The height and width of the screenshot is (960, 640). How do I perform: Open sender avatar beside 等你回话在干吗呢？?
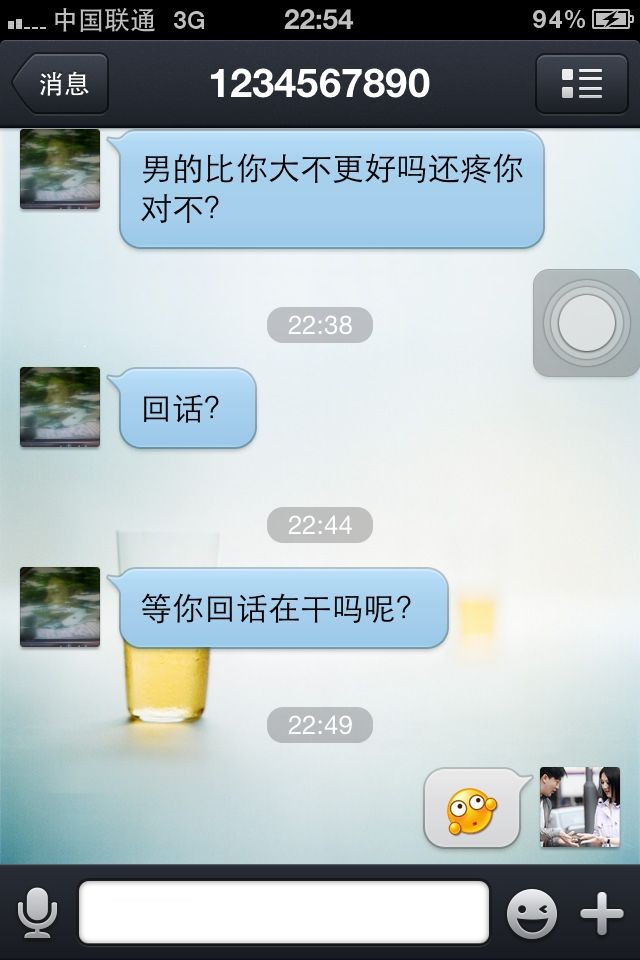click(60, 607)
